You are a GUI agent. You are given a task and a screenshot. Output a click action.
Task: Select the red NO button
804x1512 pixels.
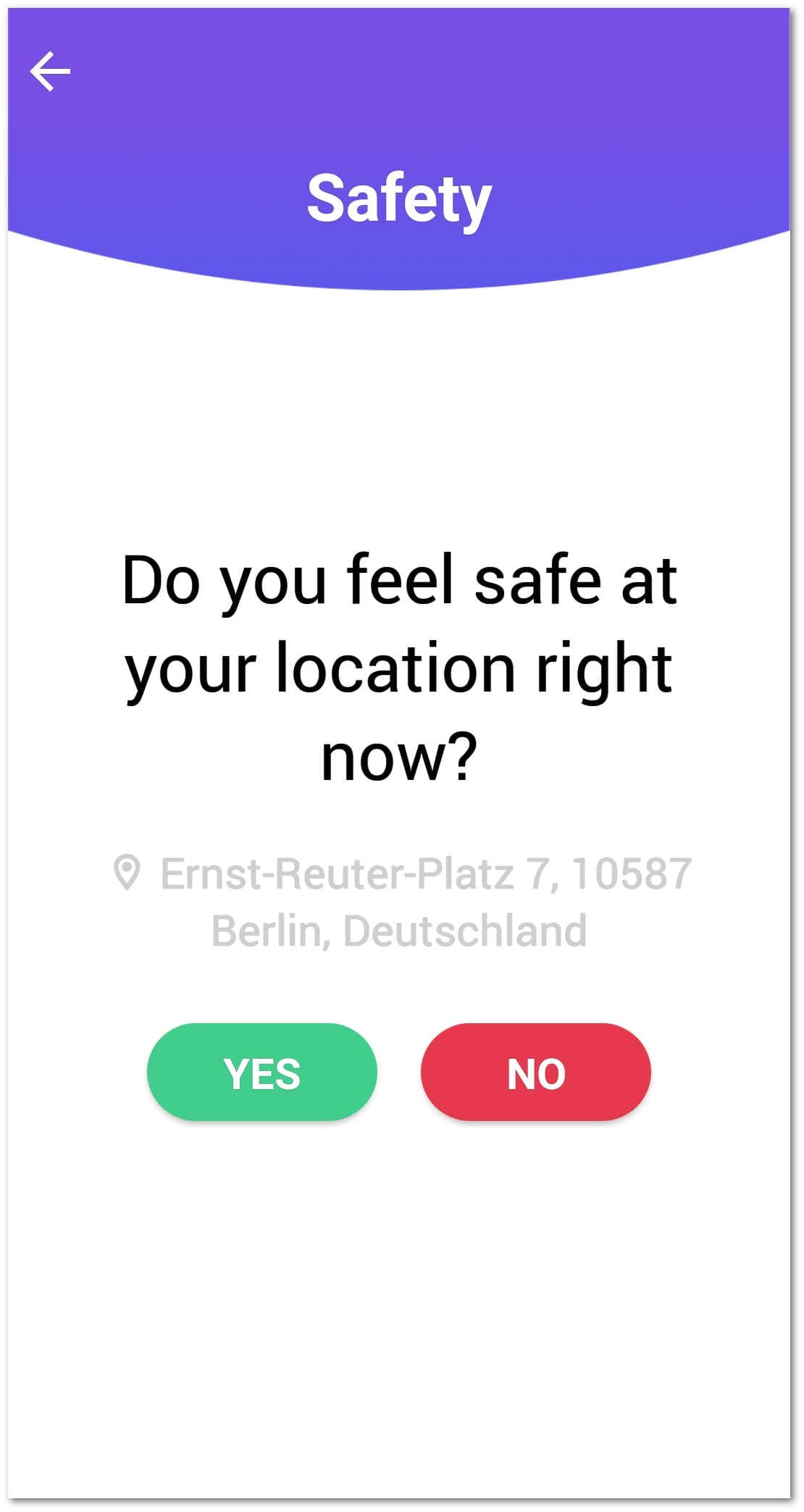click(x=536, y=1072)
